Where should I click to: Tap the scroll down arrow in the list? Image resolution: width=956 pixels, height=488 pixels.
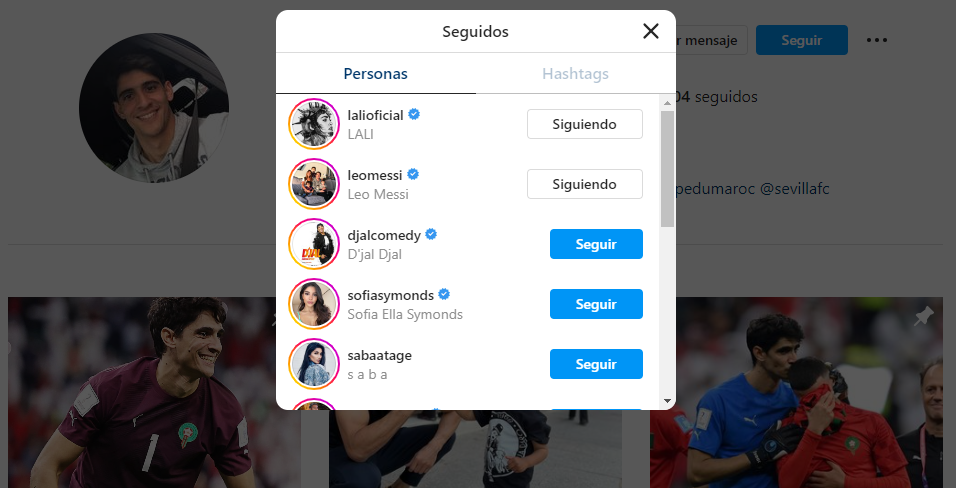point(667,400)
